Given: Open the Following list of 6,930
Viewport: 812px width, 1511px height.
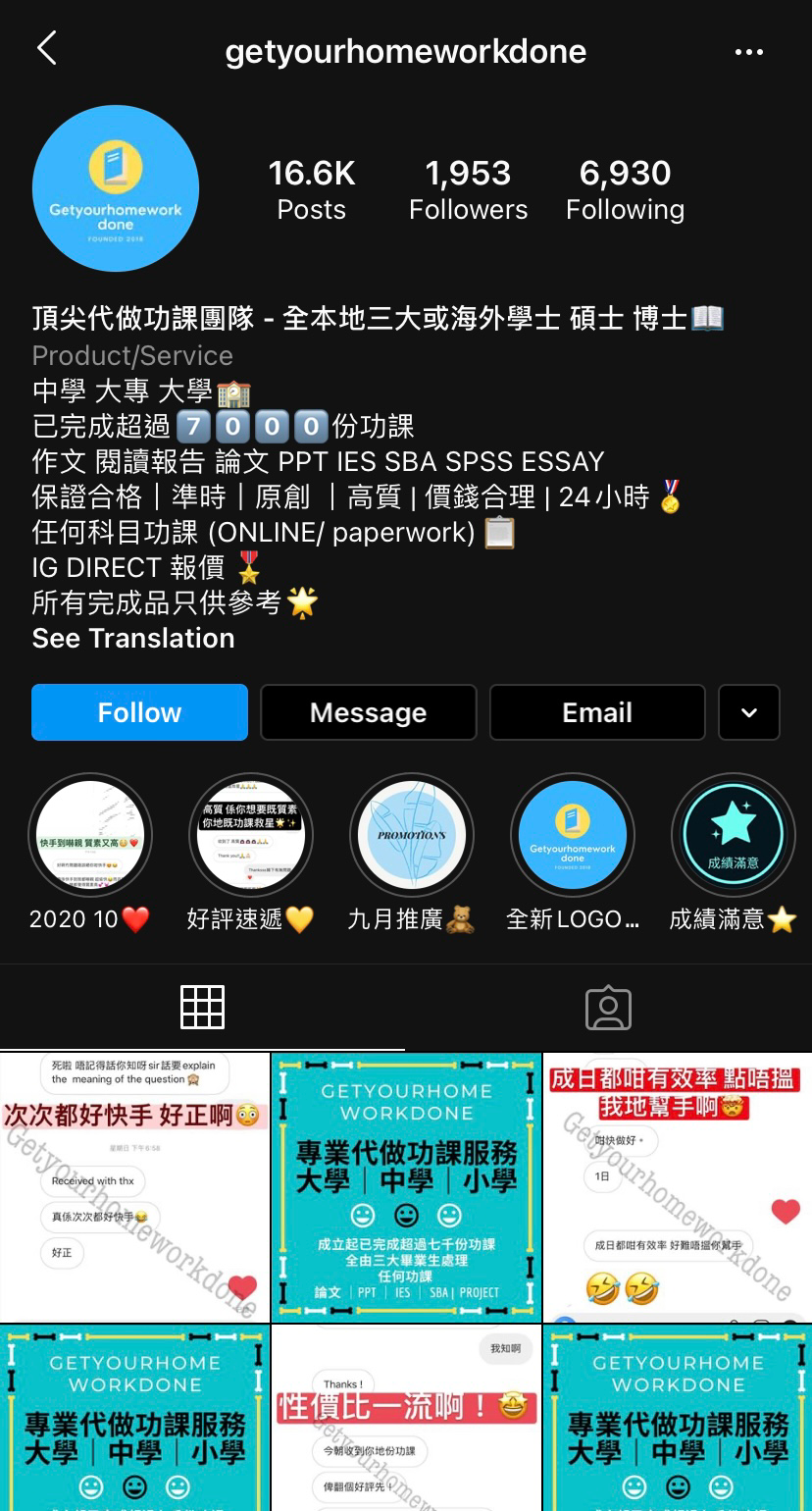Looking at the screenshot, I should 625,189.
